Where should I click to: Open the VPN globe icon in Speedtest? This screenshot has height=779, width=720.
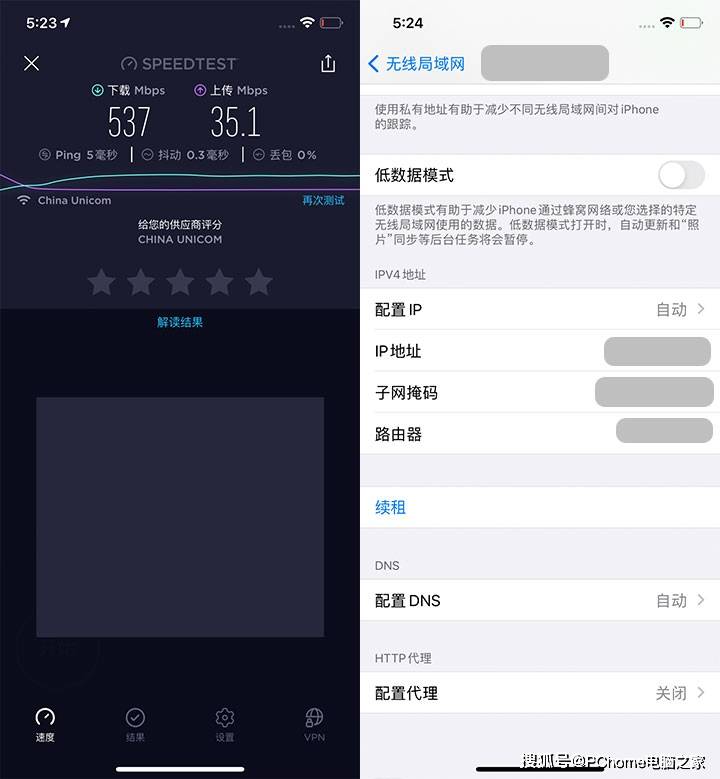pos(314,716)
